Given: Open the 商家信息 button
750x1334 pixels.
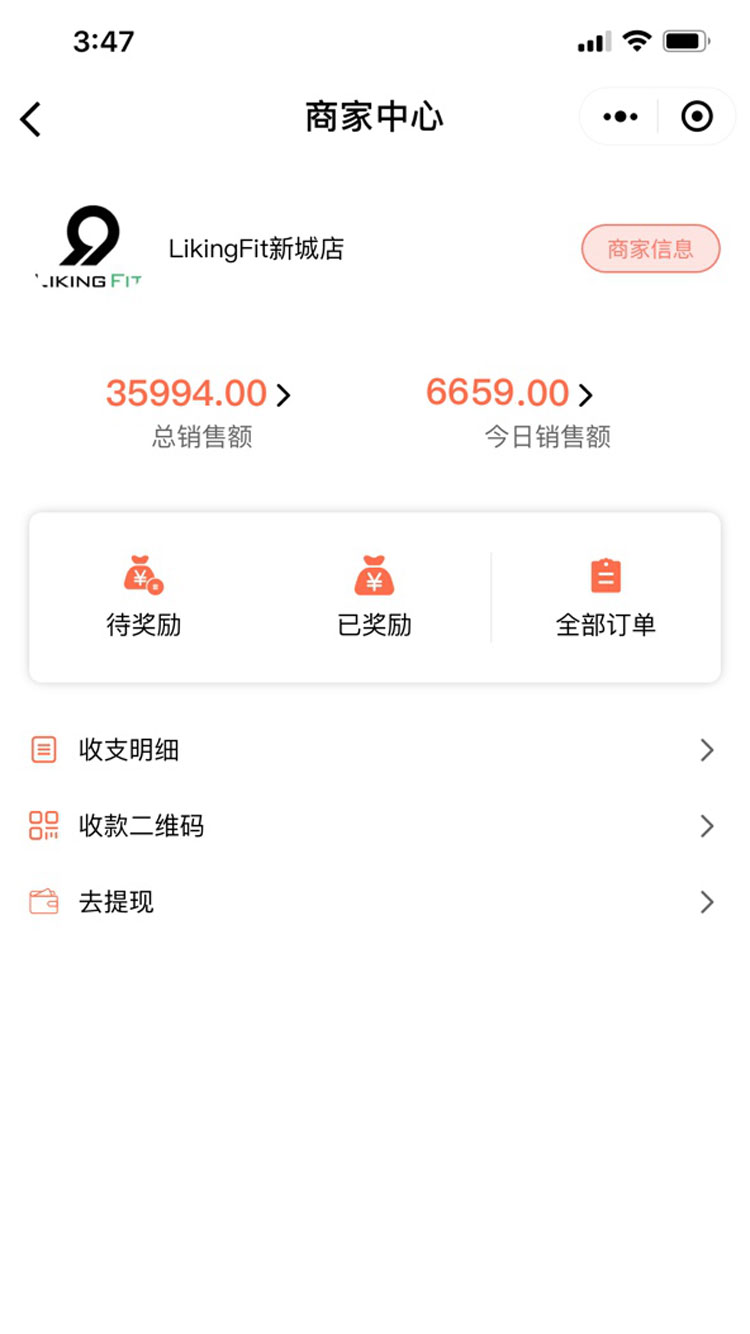Looking at the screenshot, I should 651,248.
